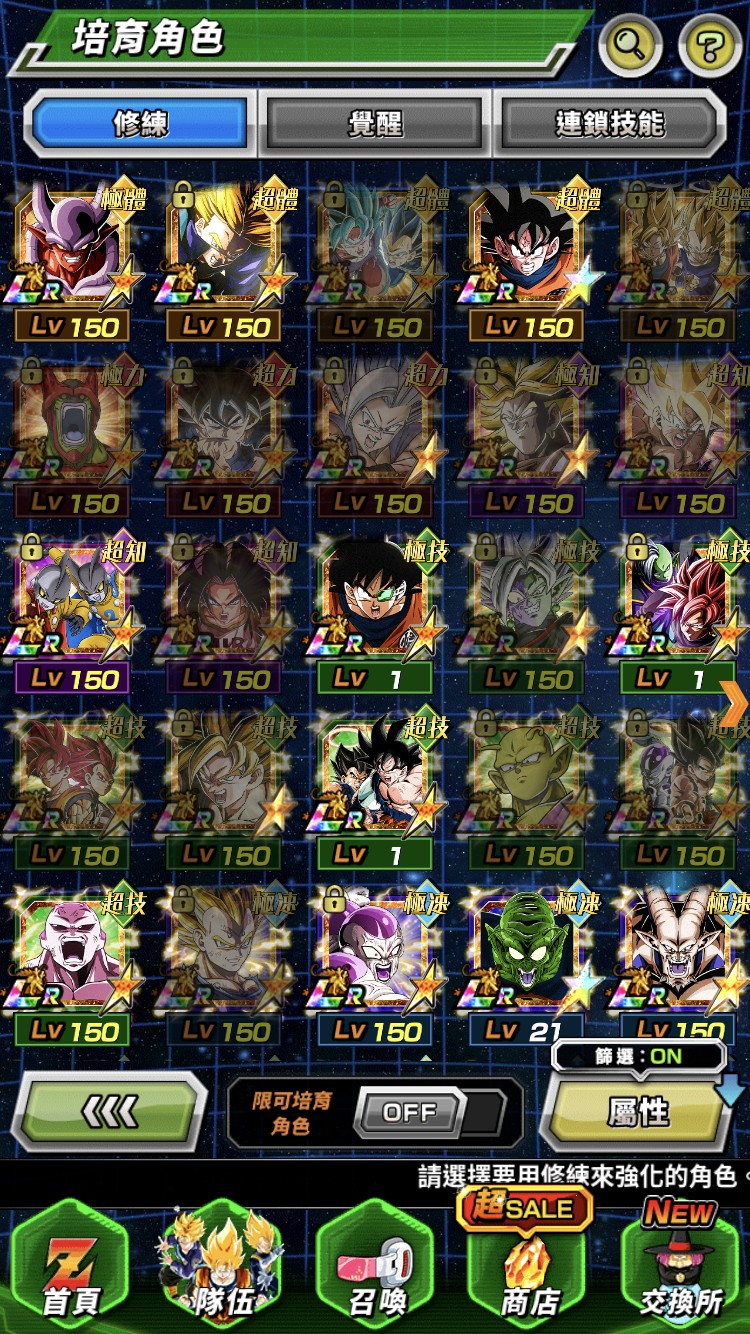Screen dimensions: 750x1334
Task: Toggle the 限可培育角色 OFF switch
Action: pyautogui.click(x=410, y=1112)
